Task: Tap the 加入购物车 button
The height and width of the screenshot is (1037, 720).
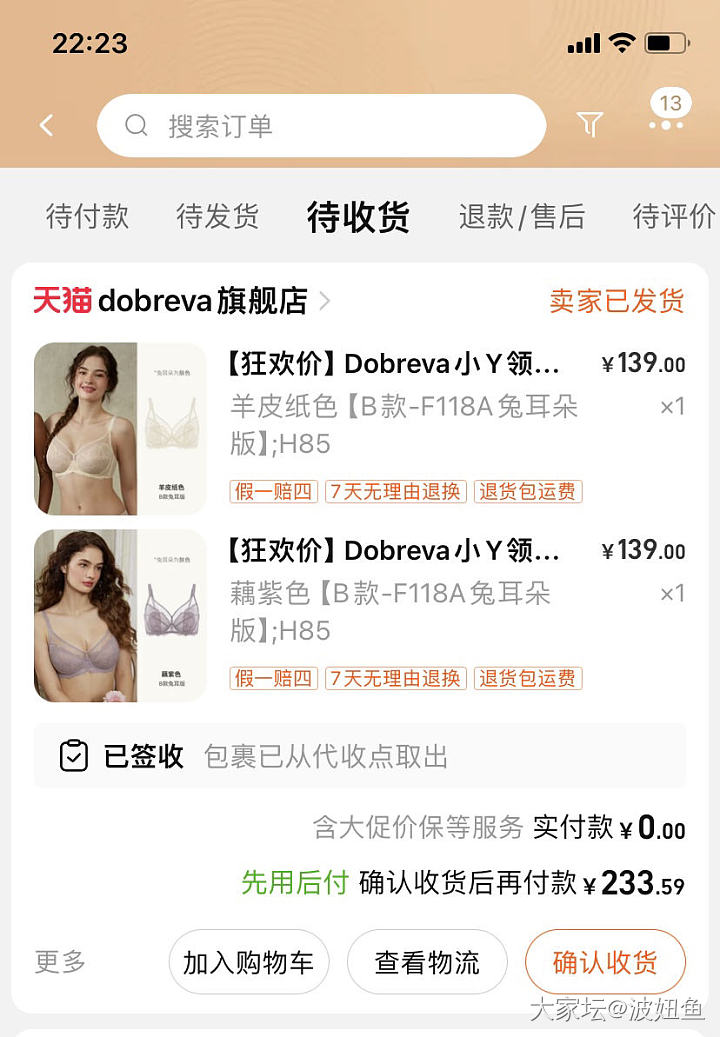Action: [248, 963]
